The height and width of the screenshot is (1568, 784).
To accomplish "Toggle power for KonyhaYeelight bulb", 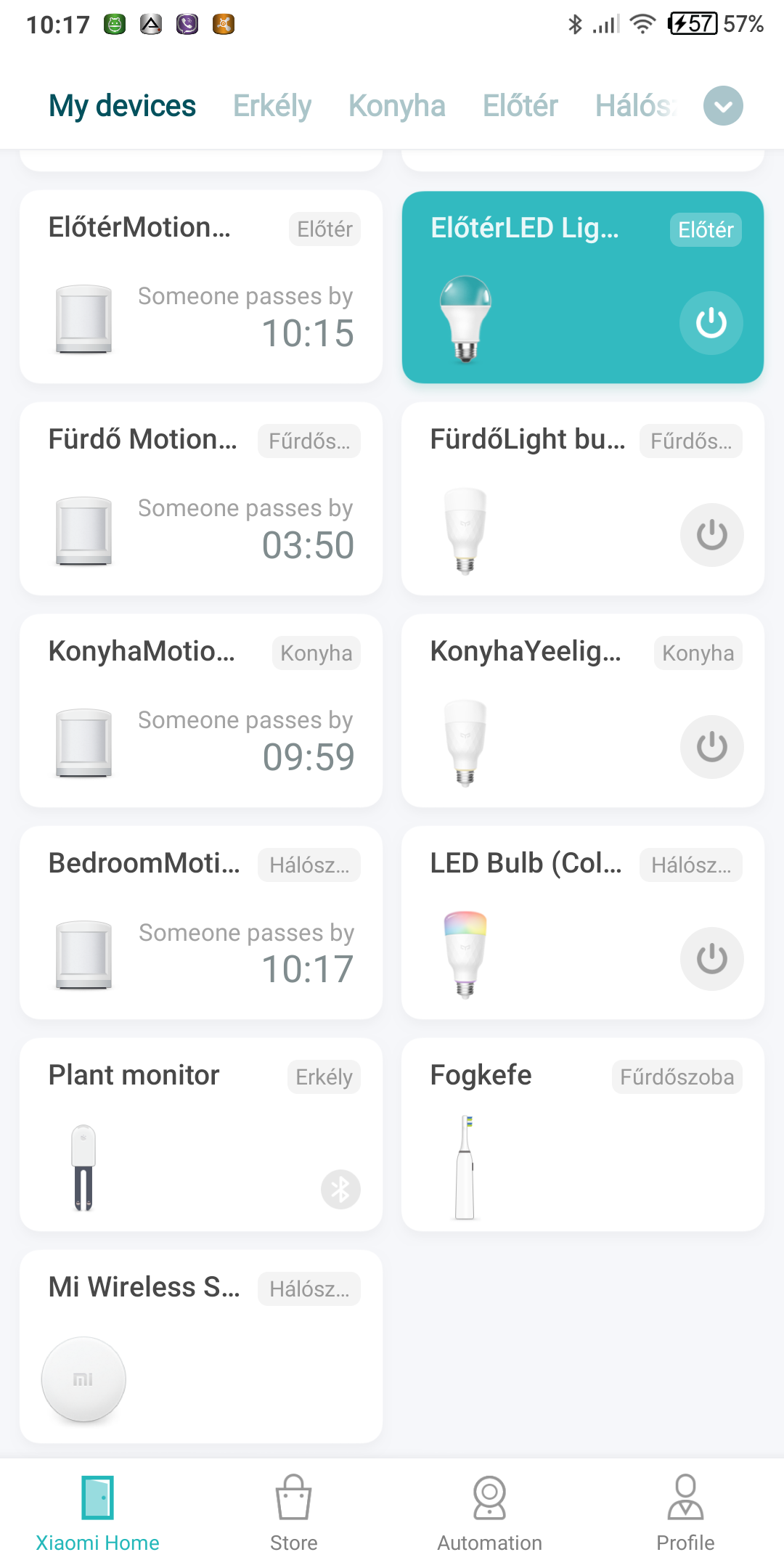I will [711, 747].
